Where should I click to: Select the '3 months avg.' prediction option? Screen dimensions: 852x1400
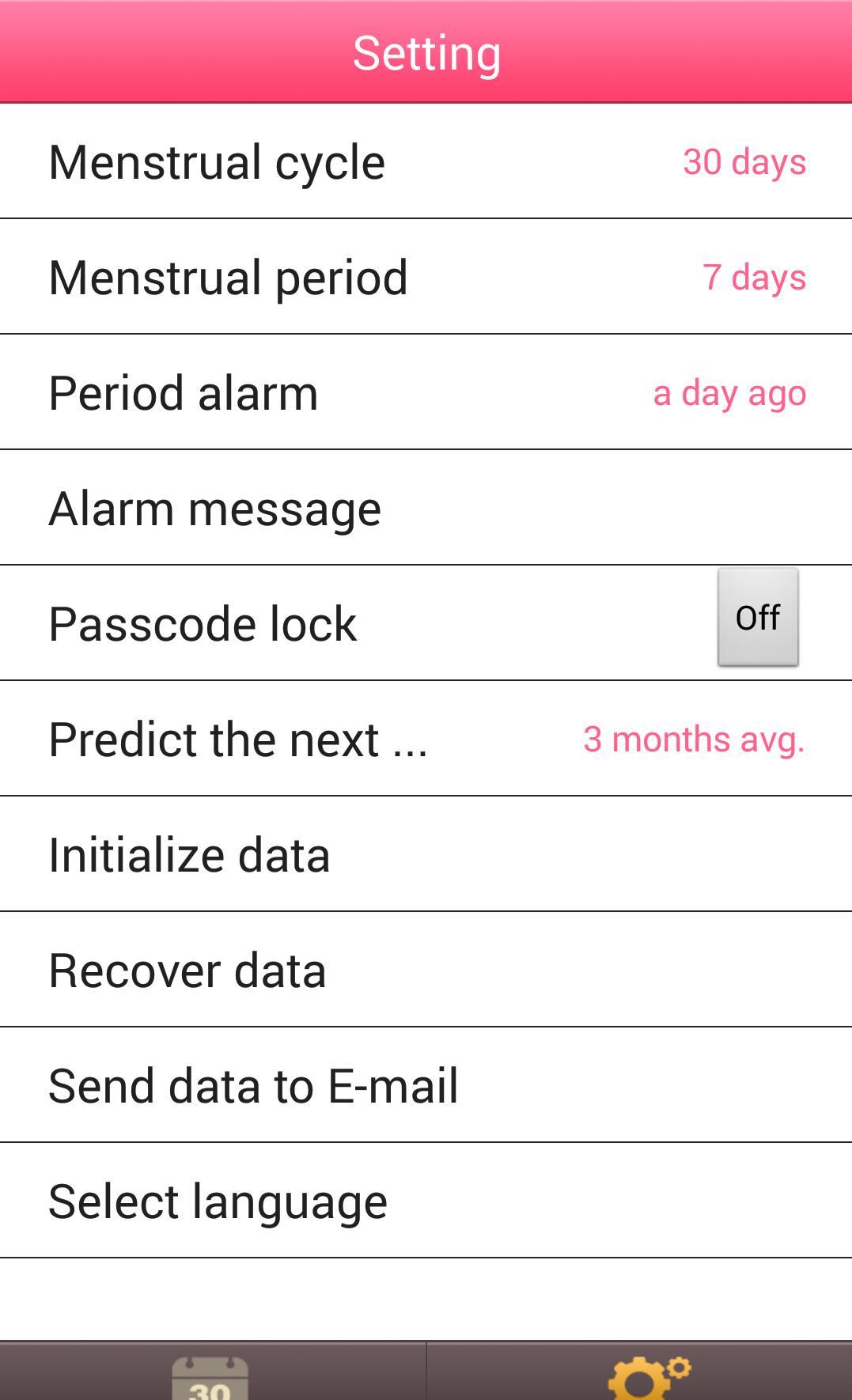[694, 738]
